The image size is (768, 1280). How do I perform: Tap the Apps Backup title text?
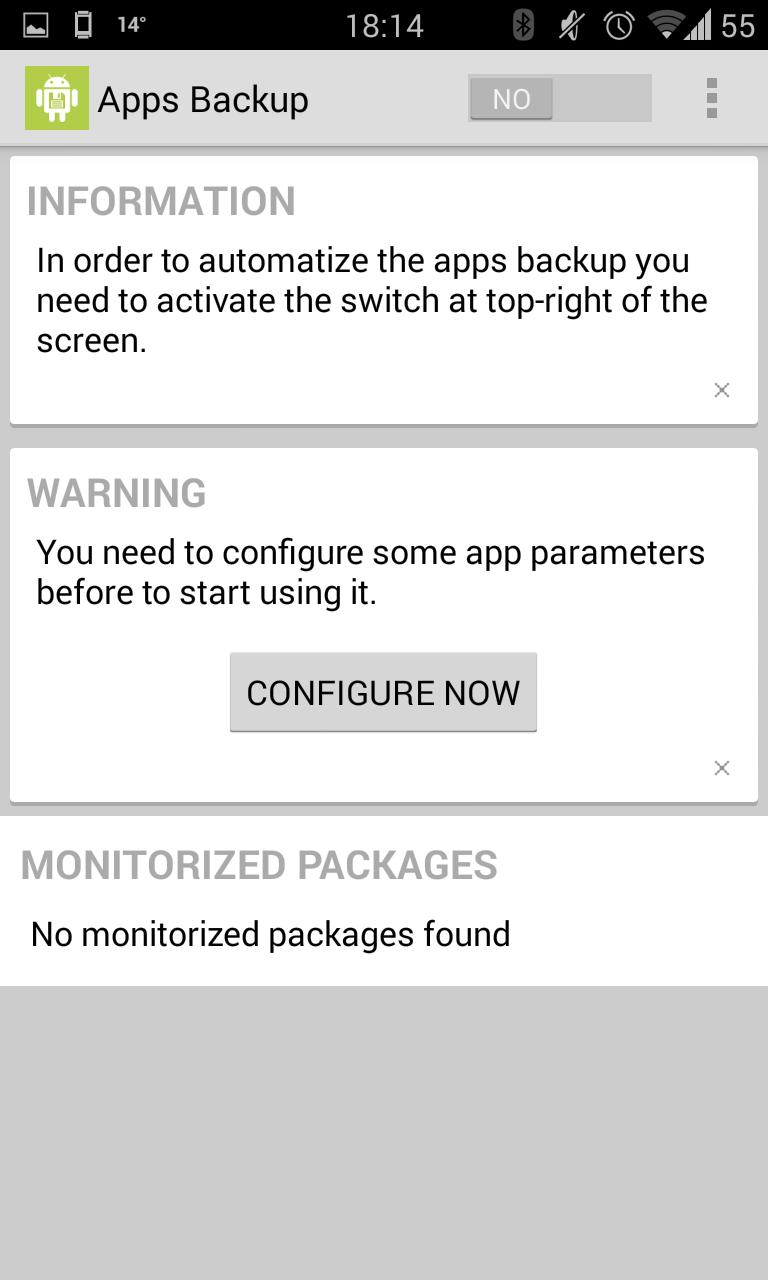203,98
